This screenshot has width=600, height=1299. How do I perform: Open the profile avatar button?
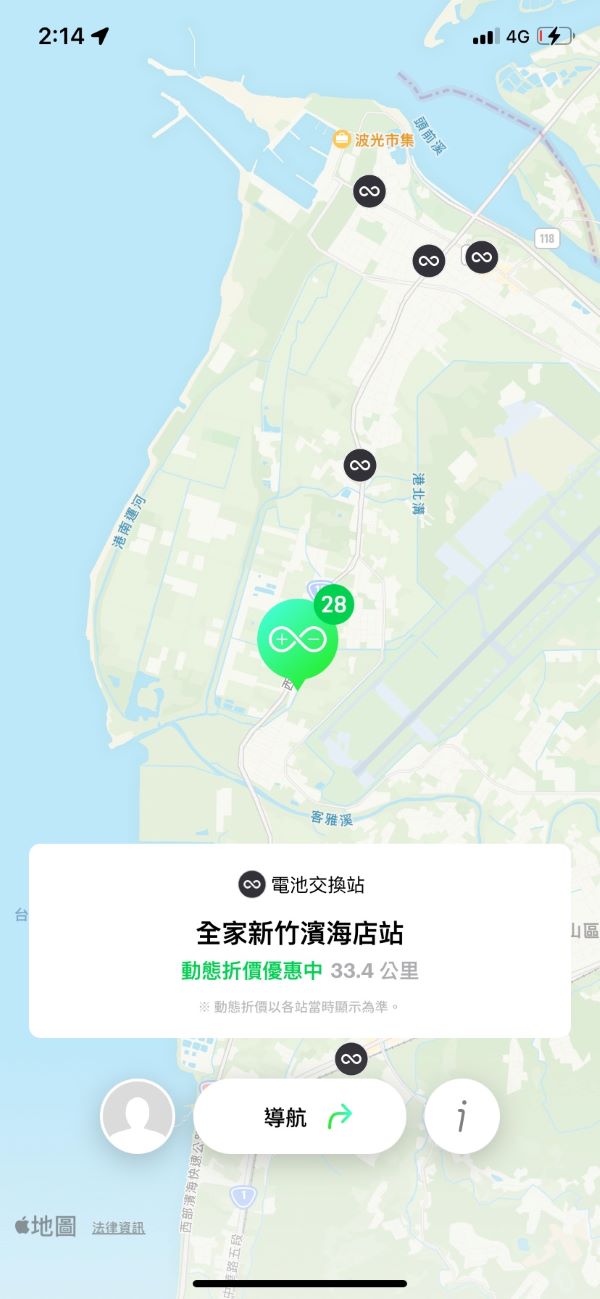[138, 1117]
